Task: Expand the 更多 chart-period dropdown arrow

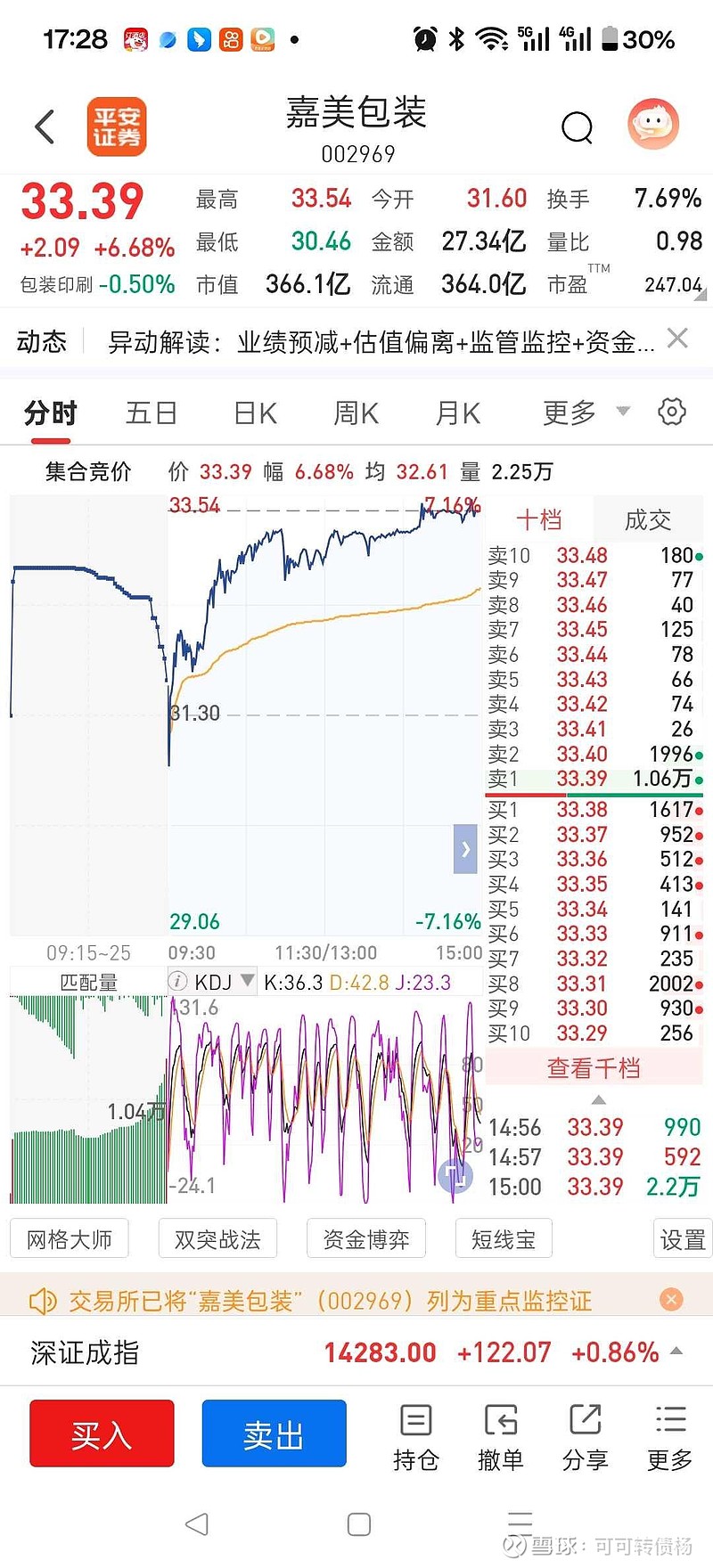Action: point(622,412)
